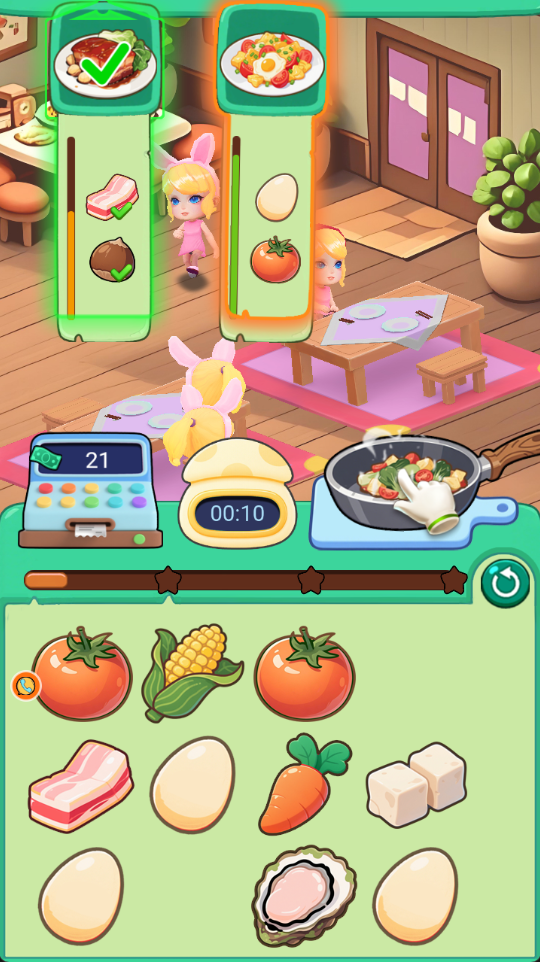
Task: Pick the egg between bacon and carrot
Action: point(193,785)
